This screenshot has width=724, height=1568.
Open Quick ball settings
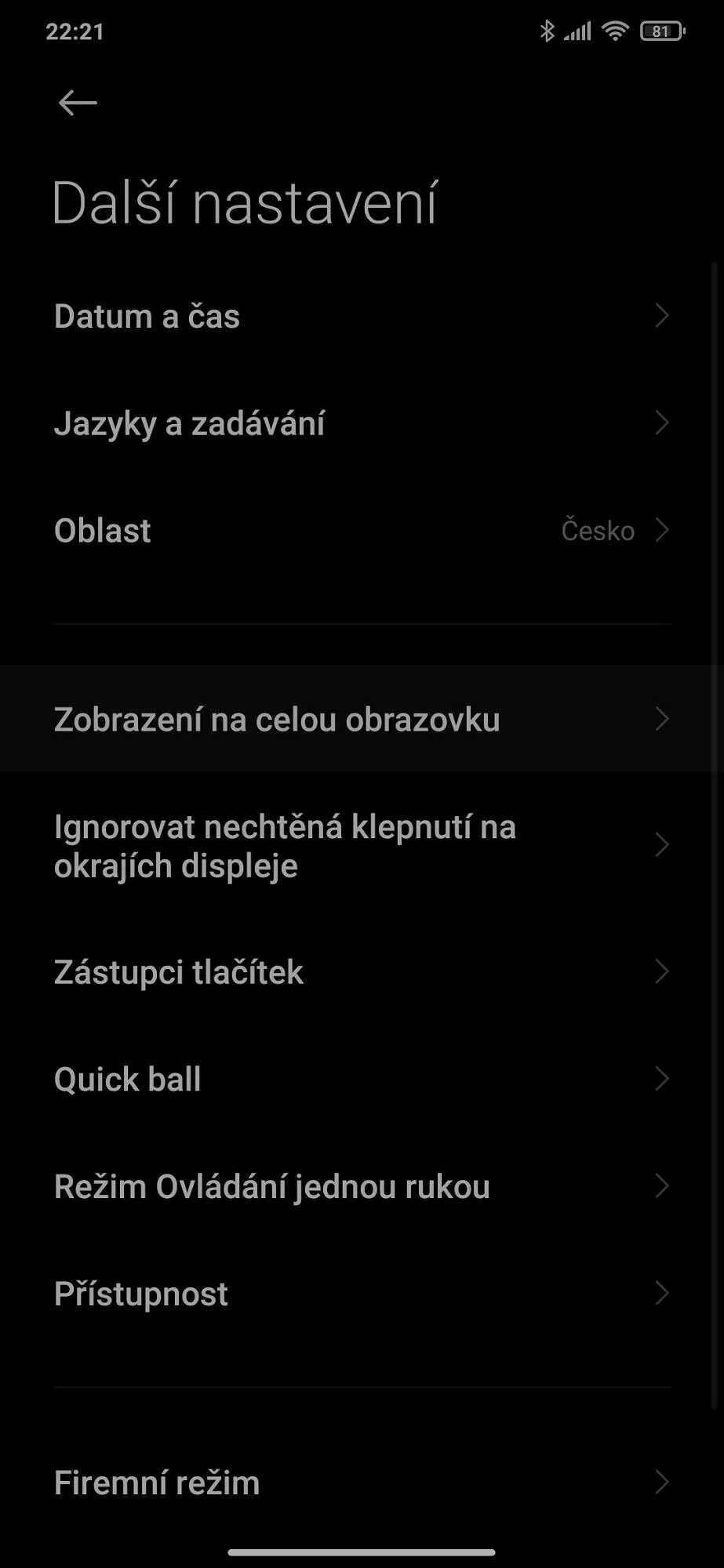tap(362, 1080)
